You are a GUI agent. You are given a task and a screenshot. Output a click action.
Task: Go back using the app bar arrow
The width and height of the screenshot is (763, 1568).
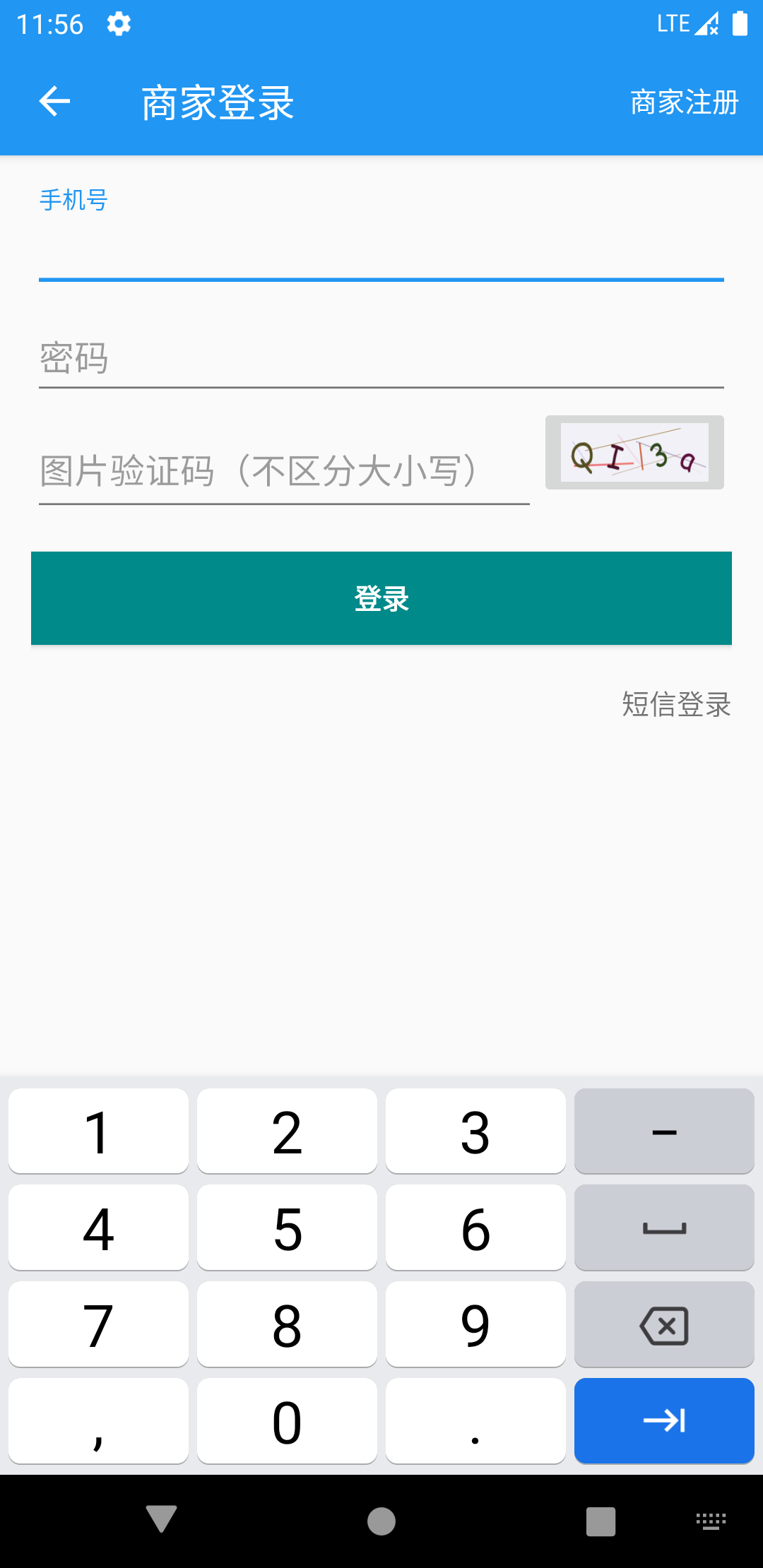click(54, 102)
